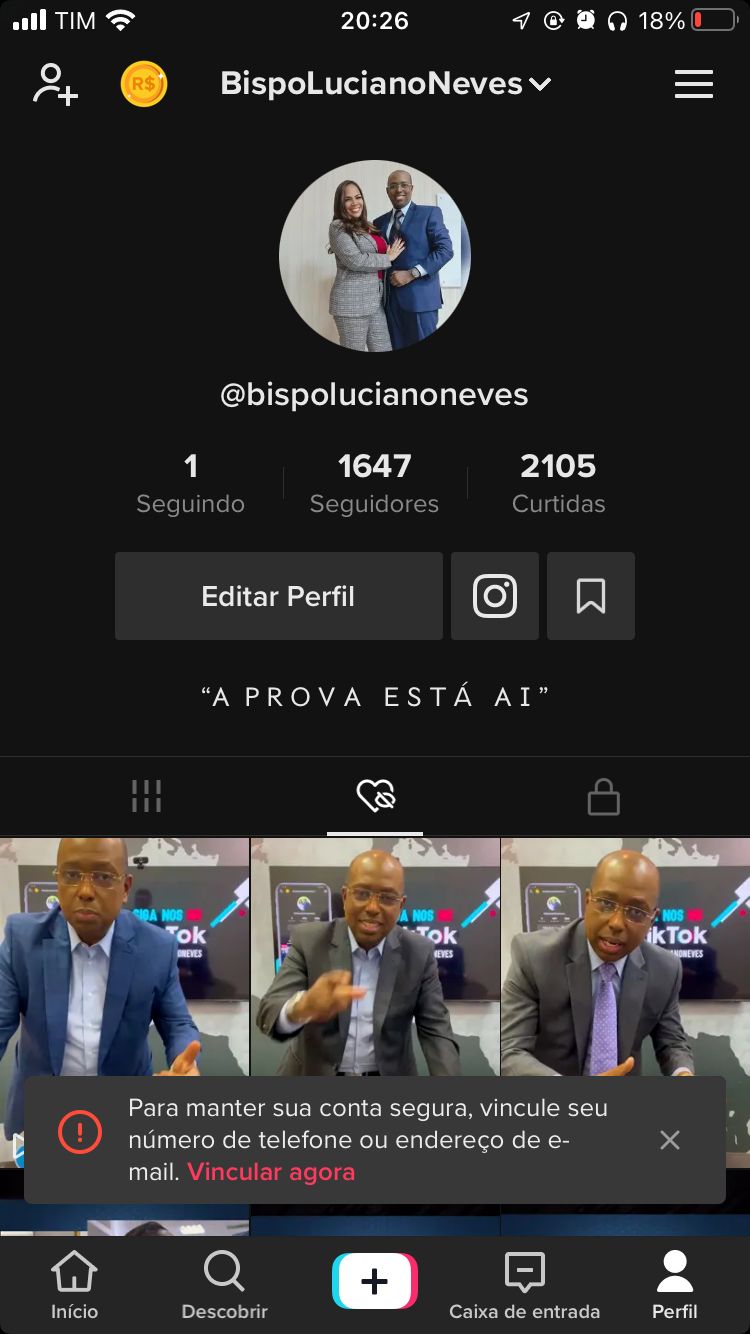Open the Descobrir tab
The height and width of the screenshot is (1334, 750).
point(224,1285)
